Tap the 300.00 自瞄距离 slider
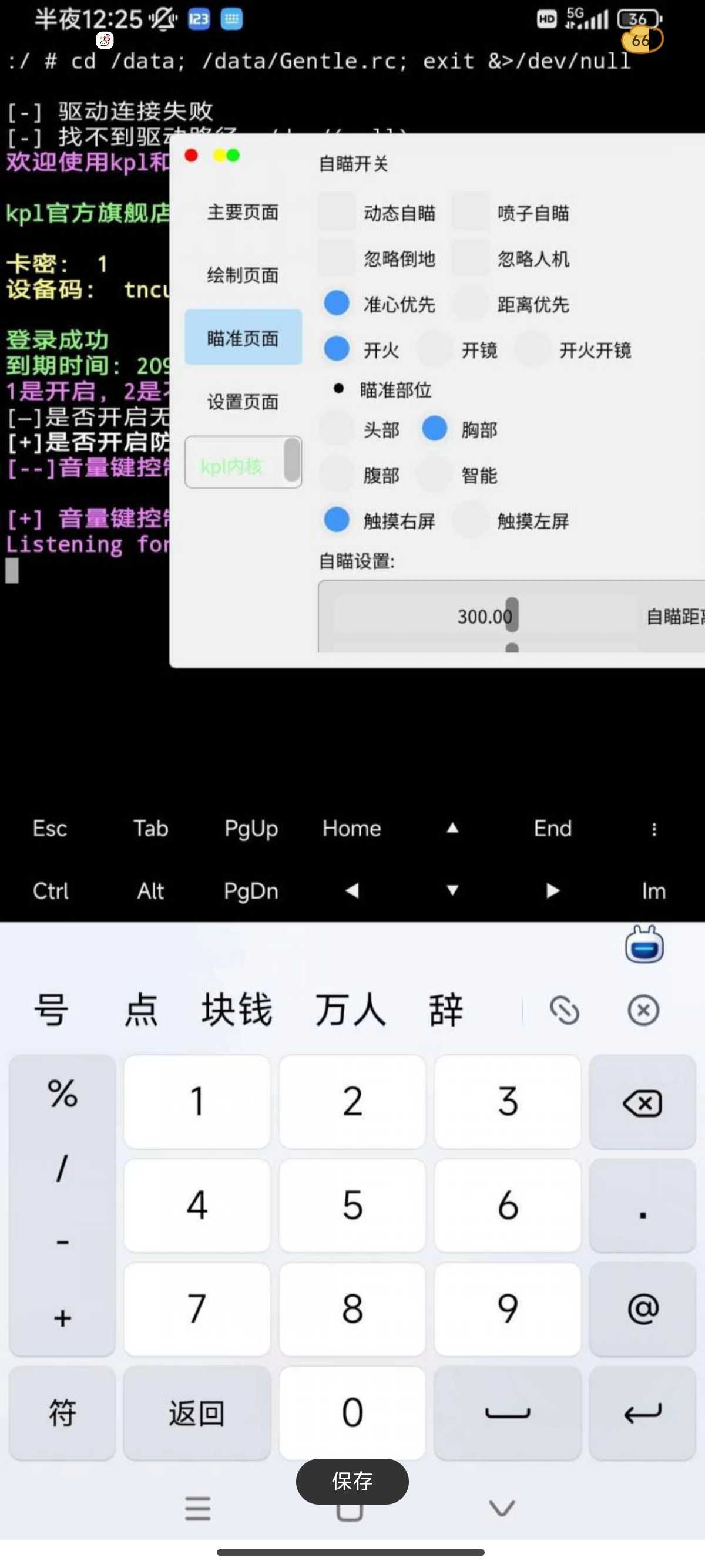The height and width of the screenshot is (1568, 705). click(x=485, y=616)
